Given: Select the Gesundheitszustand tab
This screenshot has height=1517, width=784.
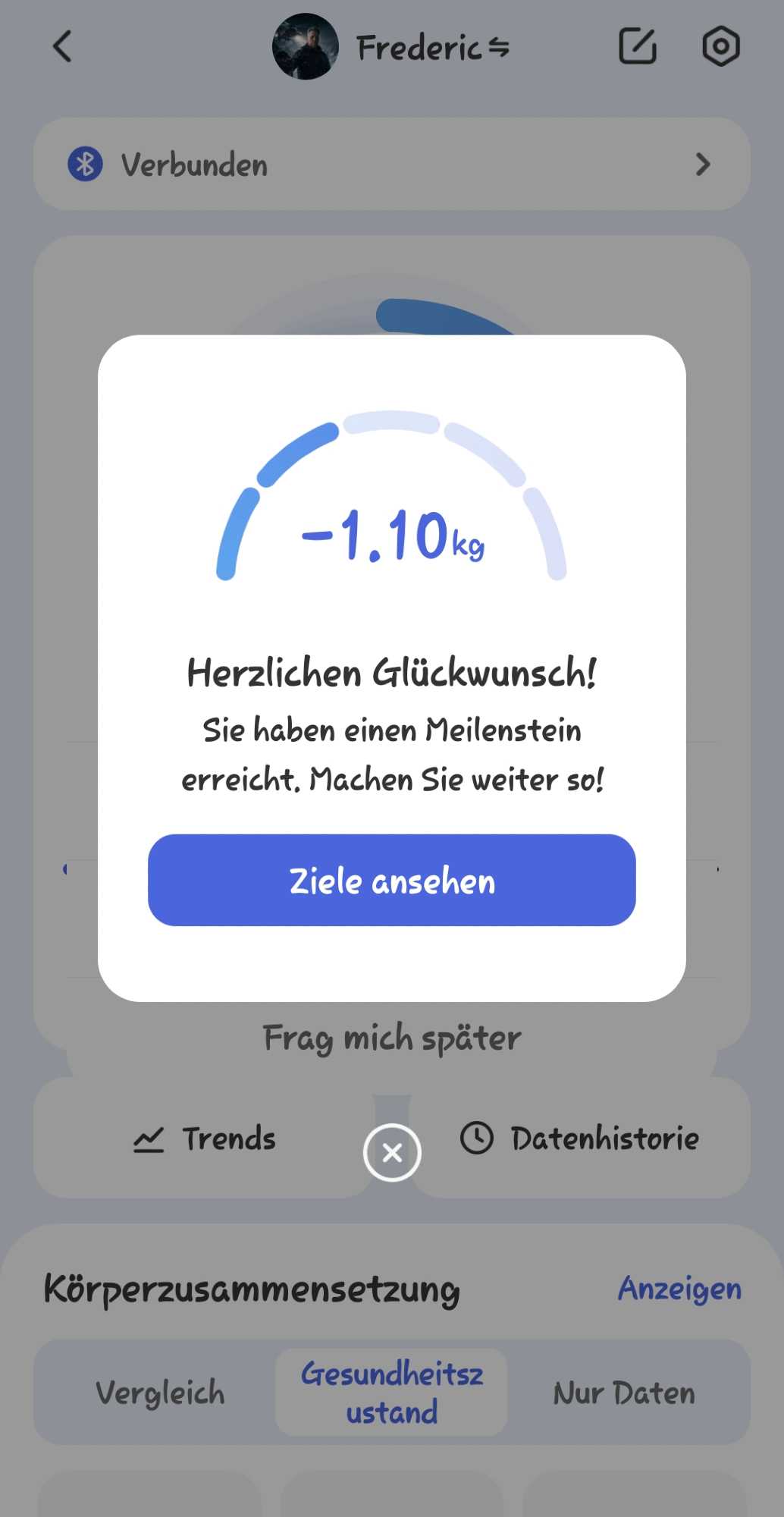Looking at the screenshot, I should 391,1393.
